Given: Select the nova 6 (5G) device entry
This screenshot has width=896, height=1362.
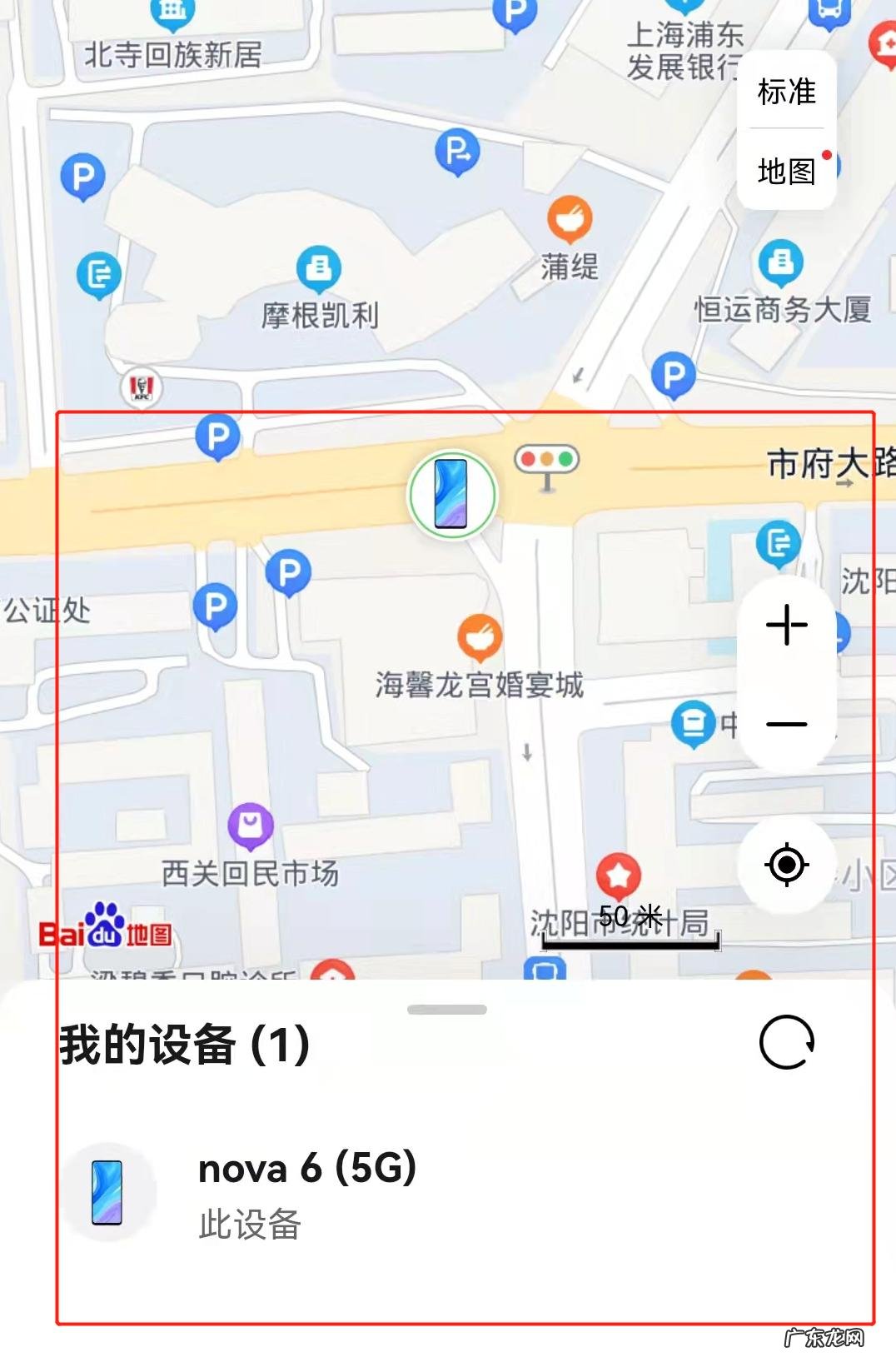Looking at the screenshot, I should [308, 1190].
